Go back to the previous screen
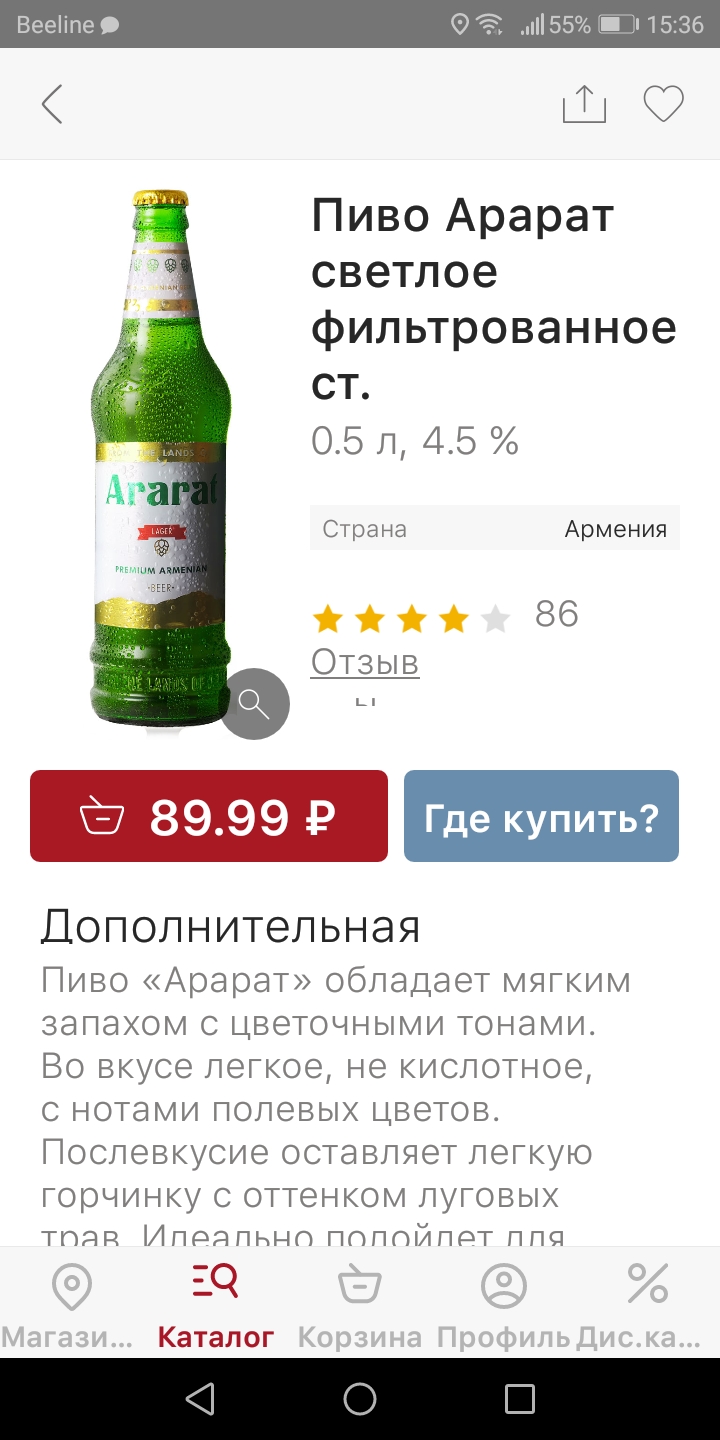The width and height of the screenshot is (720, 1440). tap(52, 104)
